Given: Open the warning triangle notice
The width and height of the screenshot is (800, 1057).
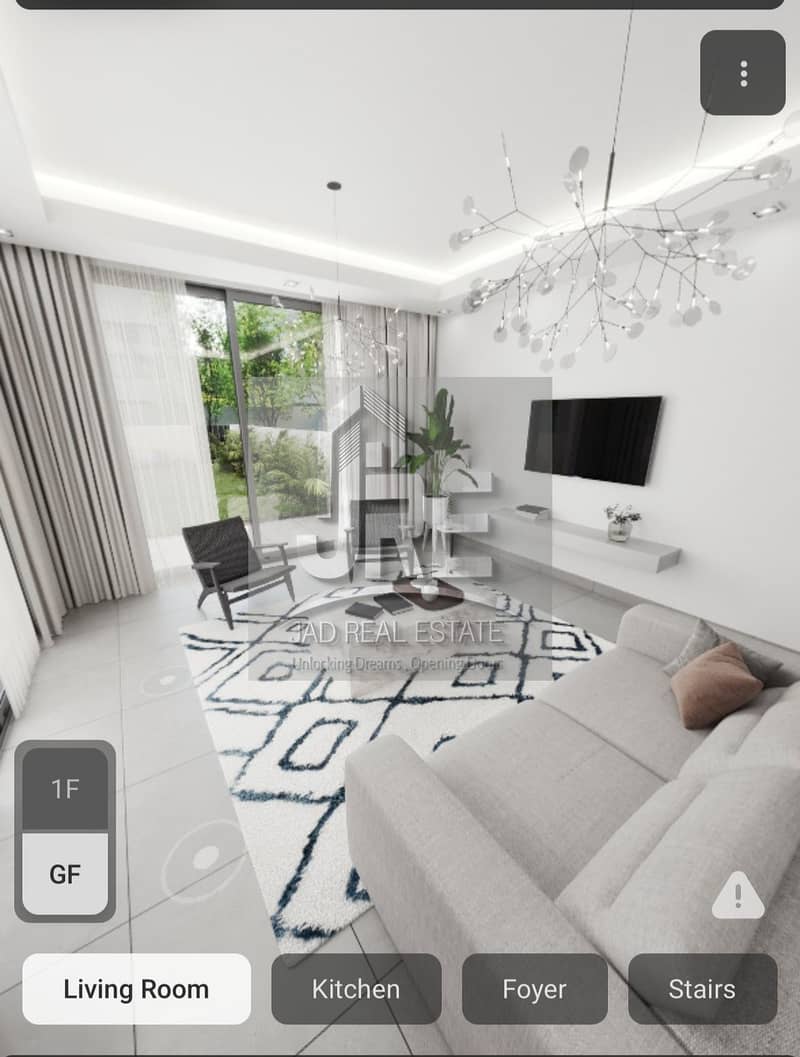Looking at the screenshot, I should point(738,895).
